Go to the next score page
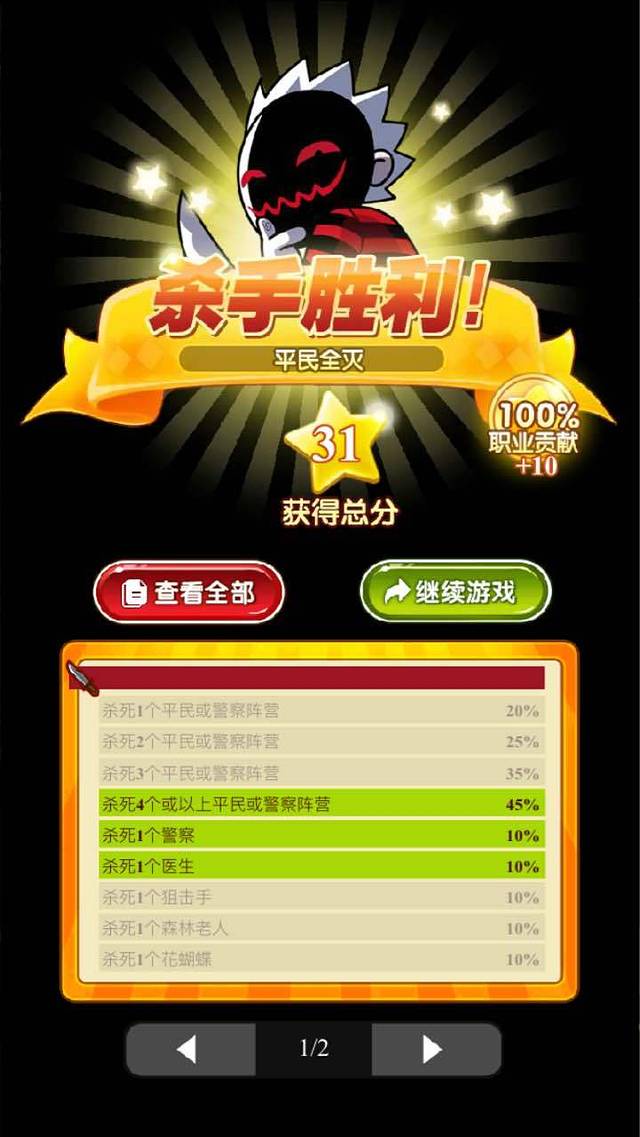The height and width of the screenshot is (1137, 640). point(434,1049)
